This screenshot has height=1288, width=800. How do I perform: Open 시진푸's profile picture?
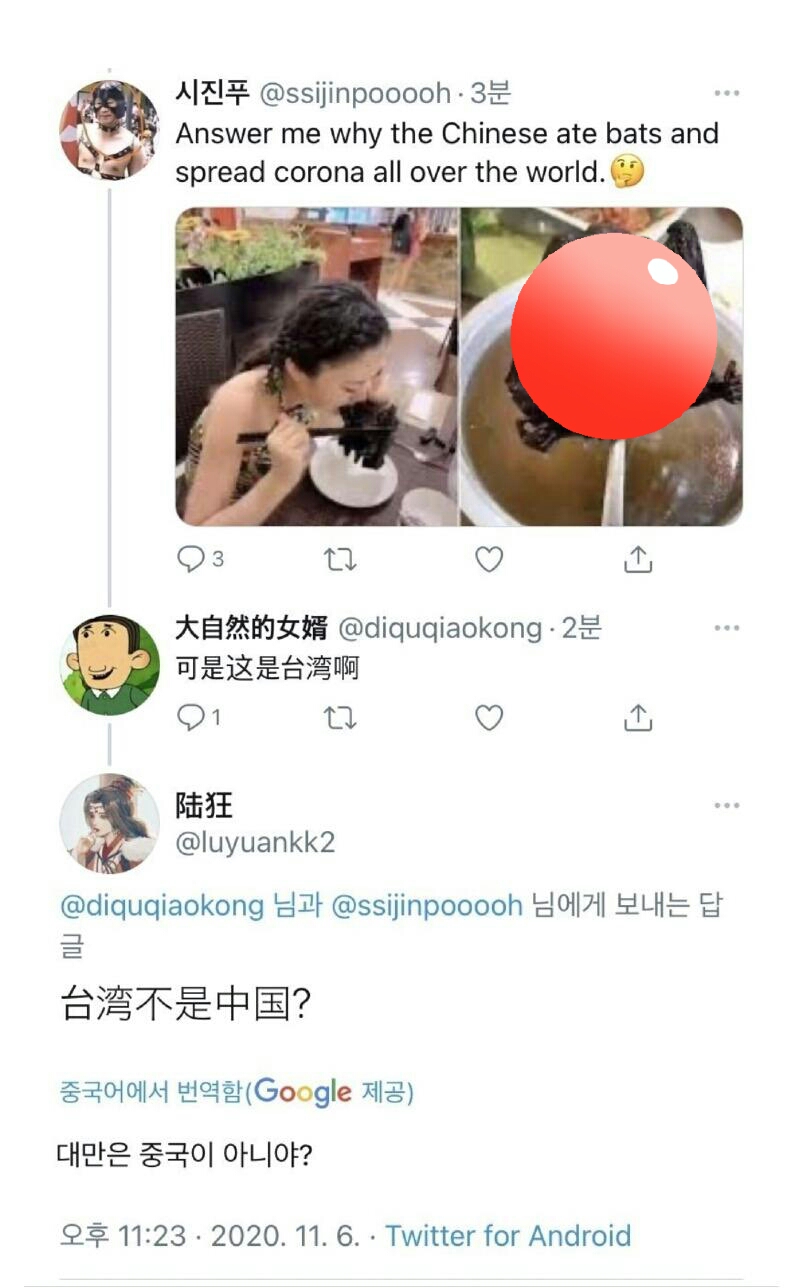(109, 130)
